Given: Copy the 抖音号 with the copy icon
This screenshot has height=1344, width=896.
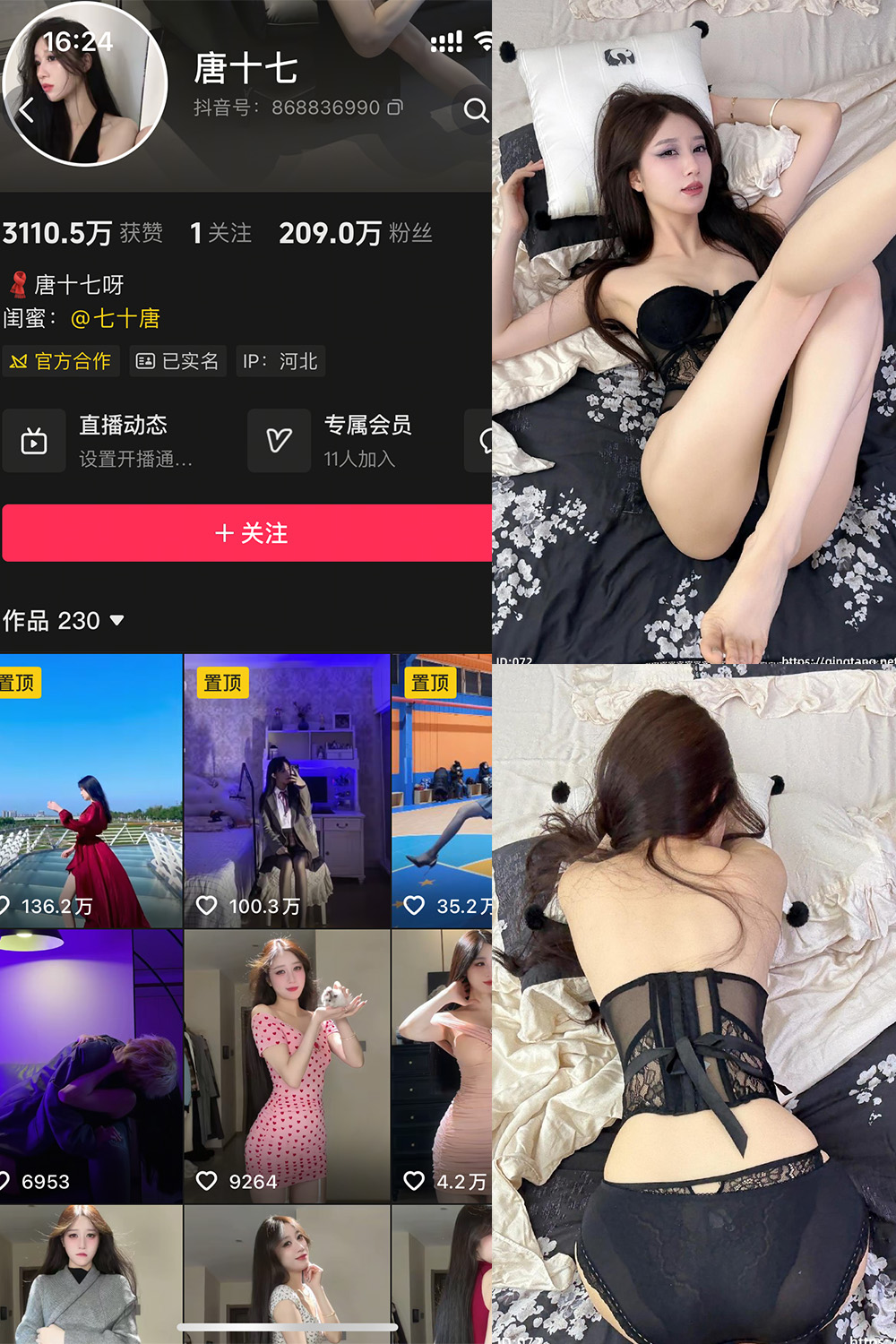Looking at the screenshot, I should [394, 108].
